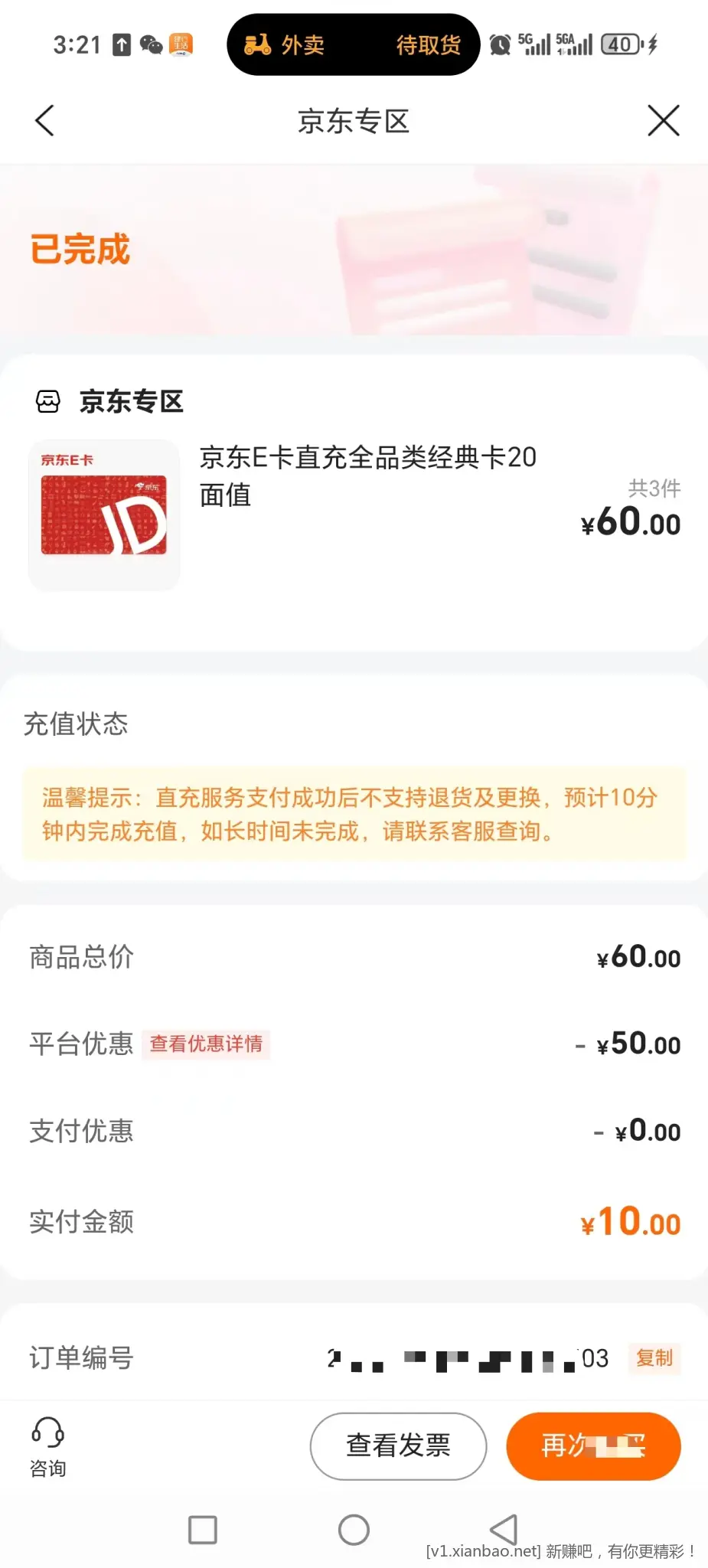Image resolution: width=708 pixels, height=1568 pixels.
Task: Tap the 外卖 delivery scooter icon in status bar
Action: [x=256, y=44]
